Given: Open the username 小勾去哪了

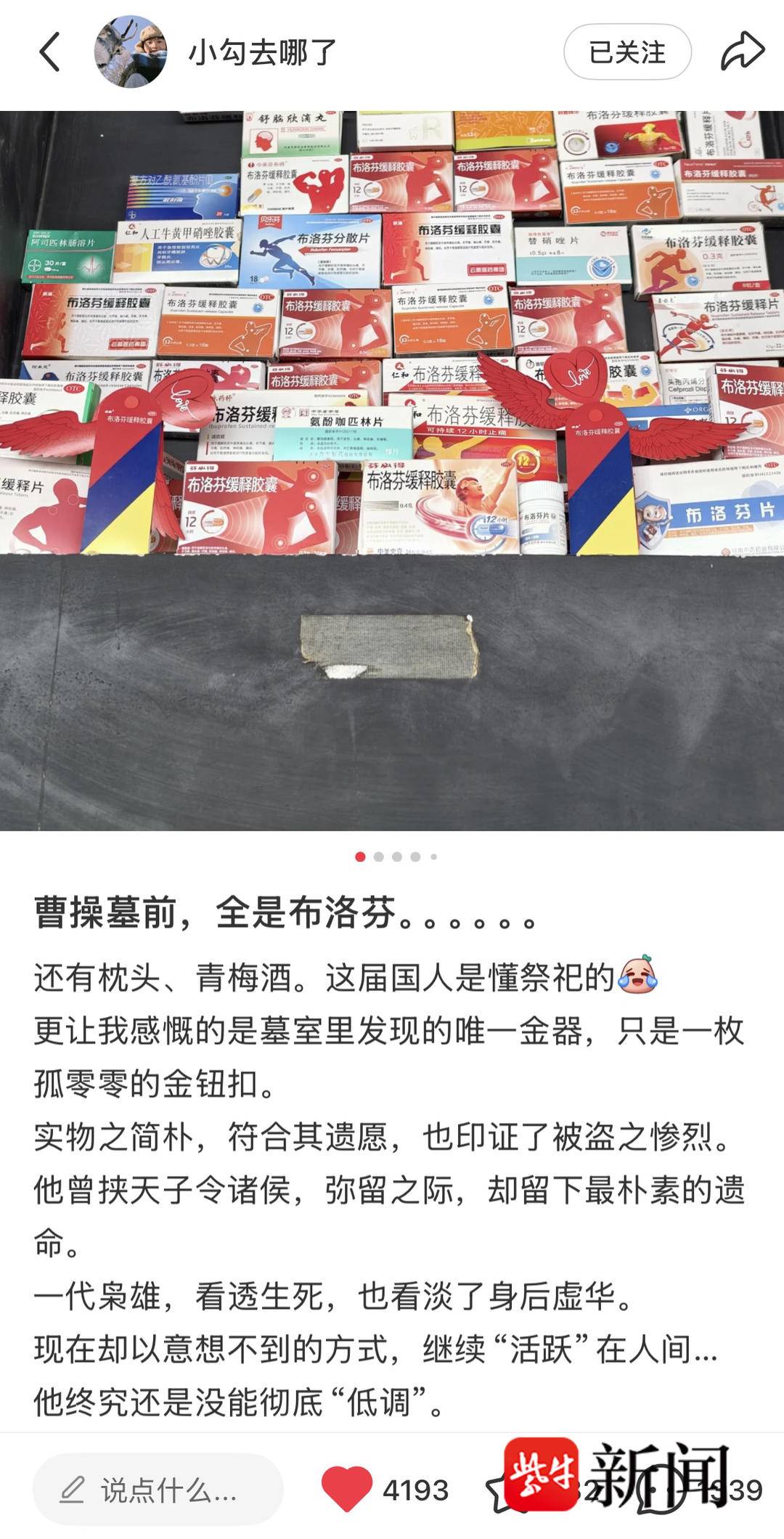Looking at the screenshot, I should [x=263, y=53].
